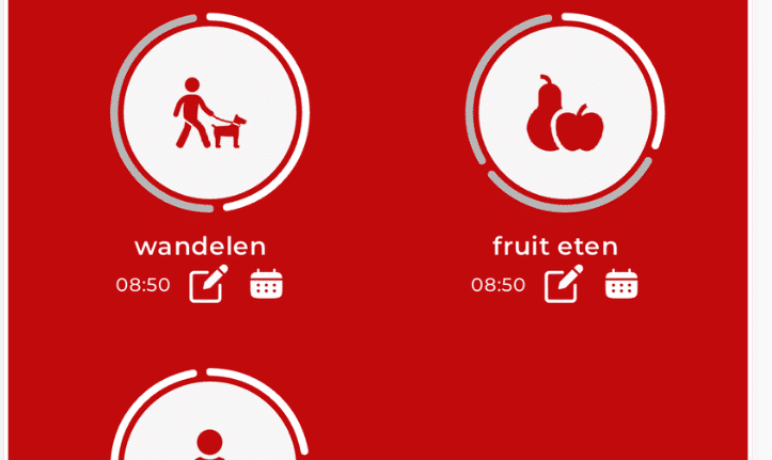Edit the fruit eten activity
Image resolution: width=772 pixels, height=460 pixels.
point(564,284)
